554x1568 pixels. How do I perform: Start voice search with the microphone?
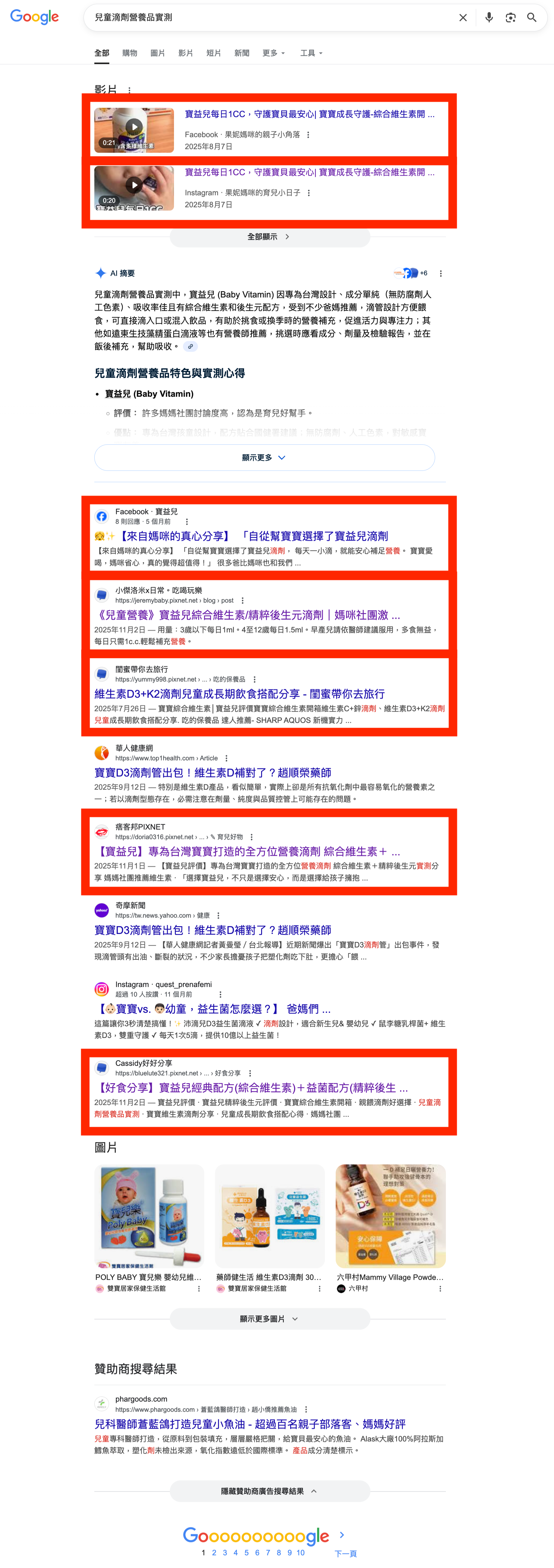pos(488,18)
